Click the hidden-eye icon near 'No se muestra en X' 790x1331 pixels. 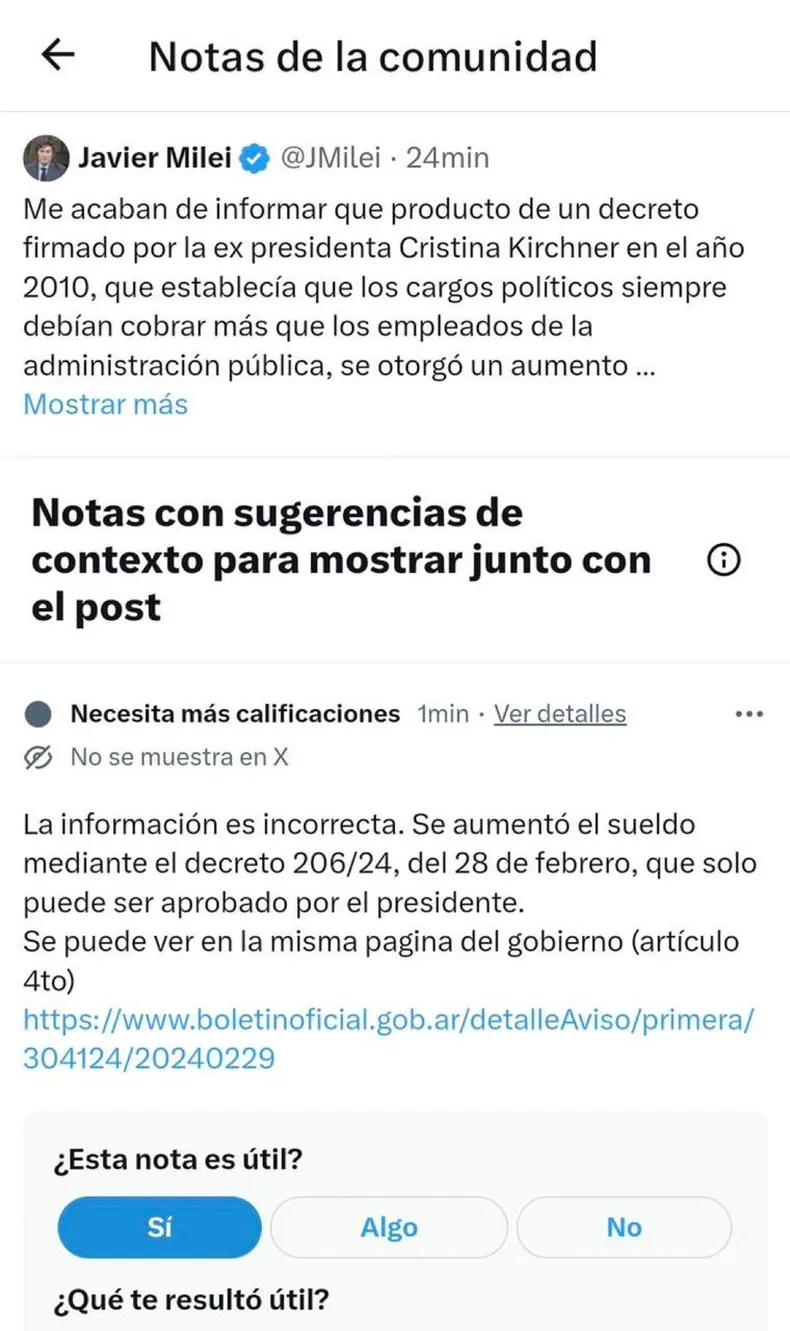[x=37, y=757]
